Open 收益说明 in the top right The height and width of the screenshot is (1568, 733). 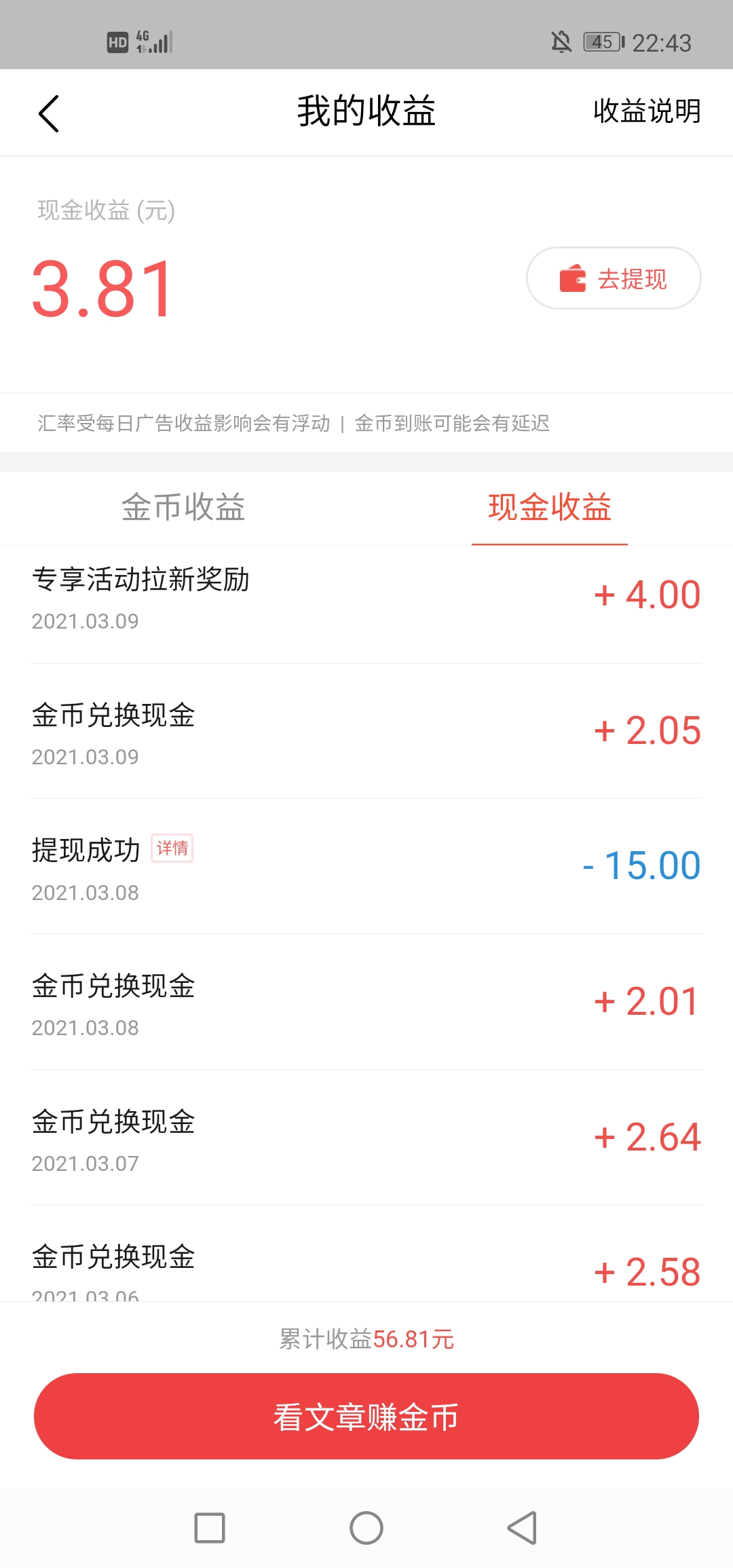coord(645,112)
